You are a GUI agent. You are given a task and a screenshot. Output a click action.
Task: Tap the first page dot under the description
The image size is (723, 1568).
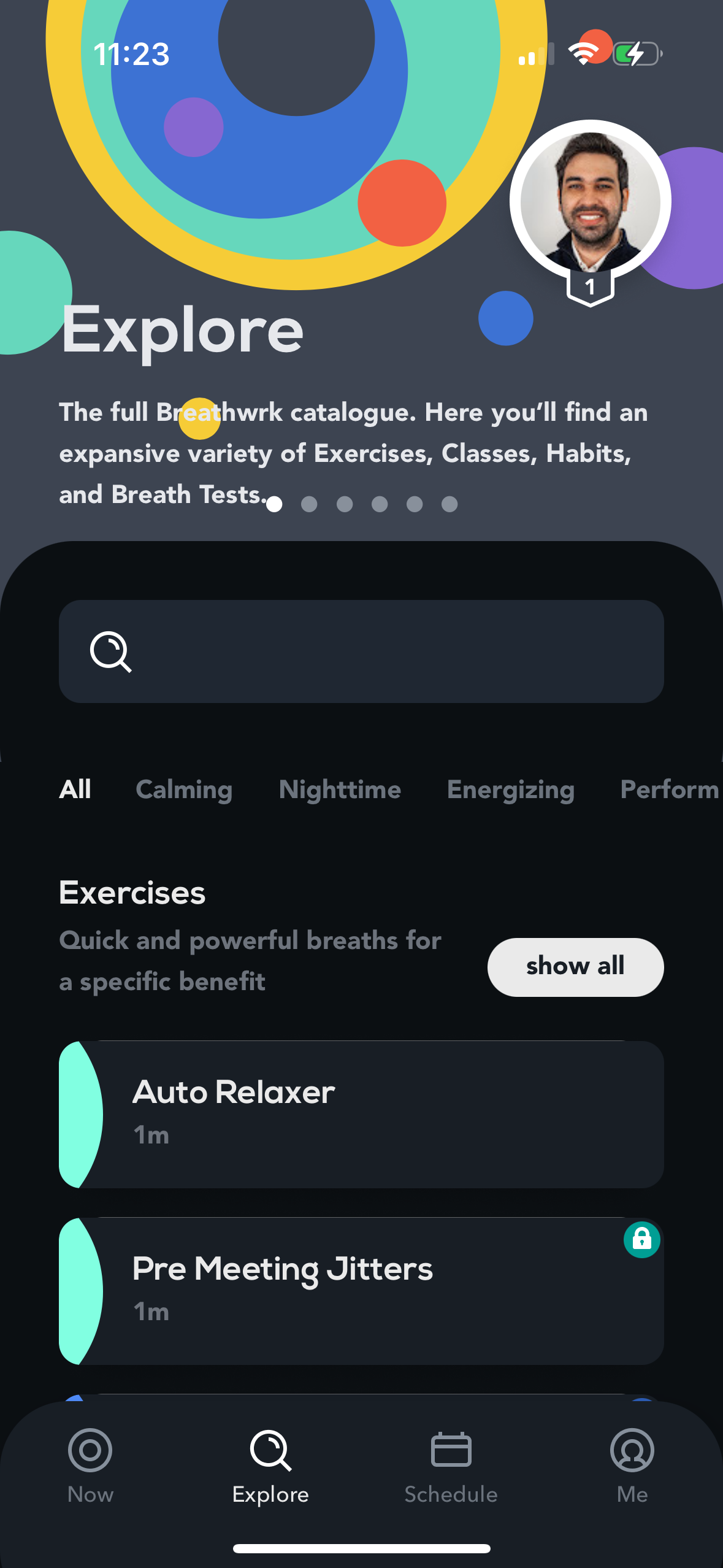(x=274, y=504)
